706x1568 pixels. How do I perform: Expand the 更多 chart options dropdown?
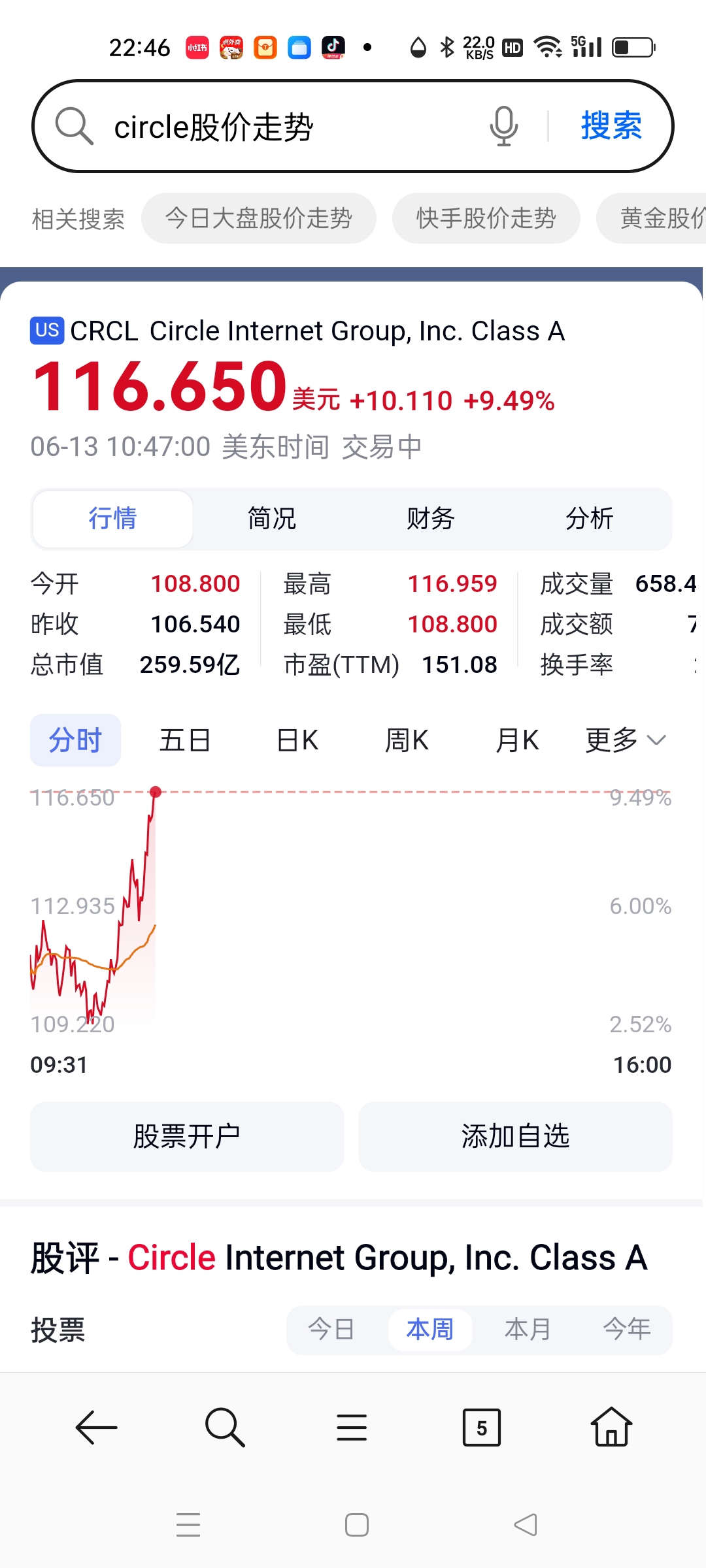pos(626,740)
